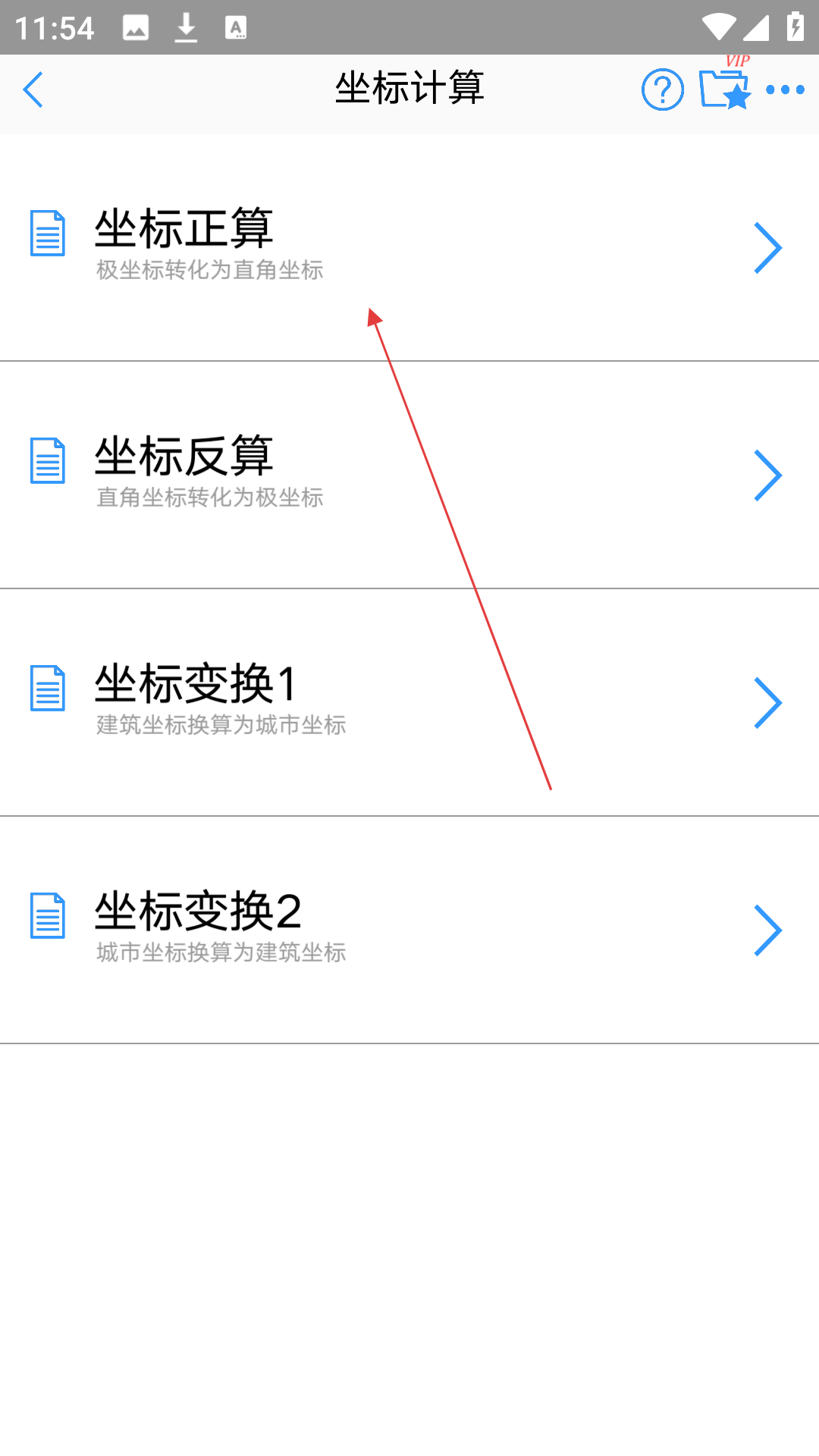
Task: Open 坐标反算 calculation
Action: point(409,475)
